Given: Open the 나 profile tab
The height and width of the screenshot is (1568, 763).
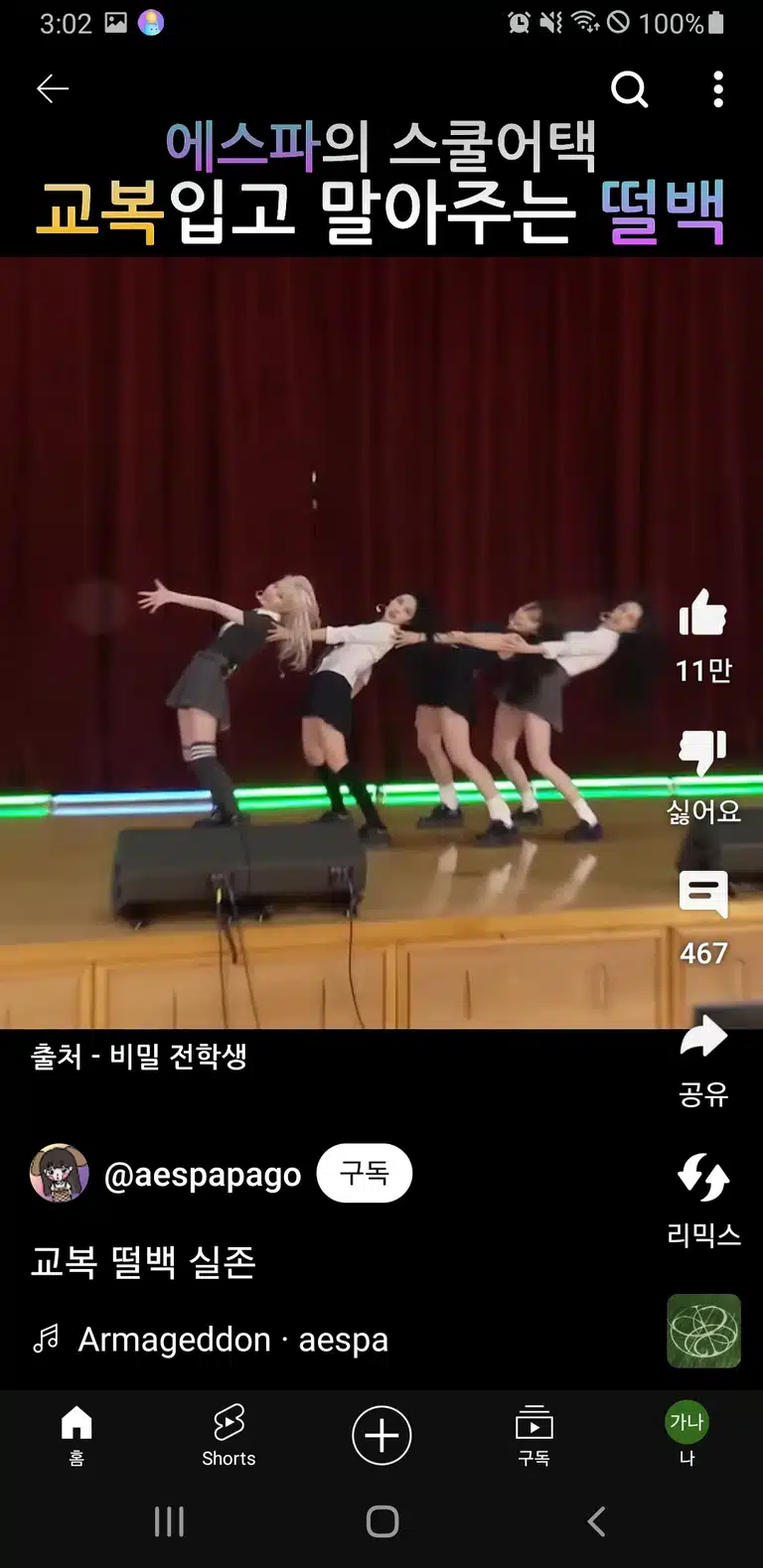Looking at the screenshot, I should [x=687, y=1436].
